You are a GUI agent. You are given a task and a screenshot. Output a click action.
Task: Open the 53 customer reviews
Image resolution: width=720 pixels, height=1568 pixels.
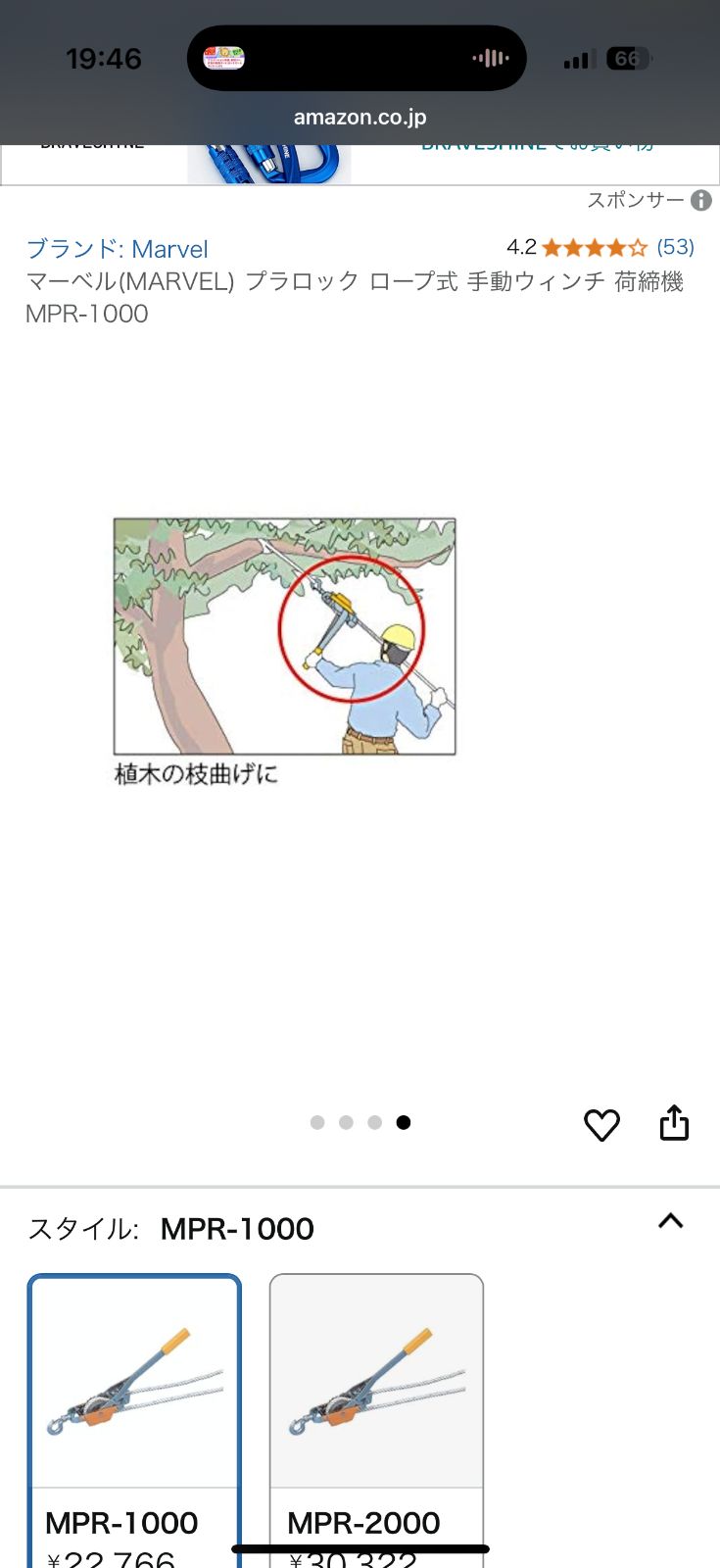[x=675, y=247]
